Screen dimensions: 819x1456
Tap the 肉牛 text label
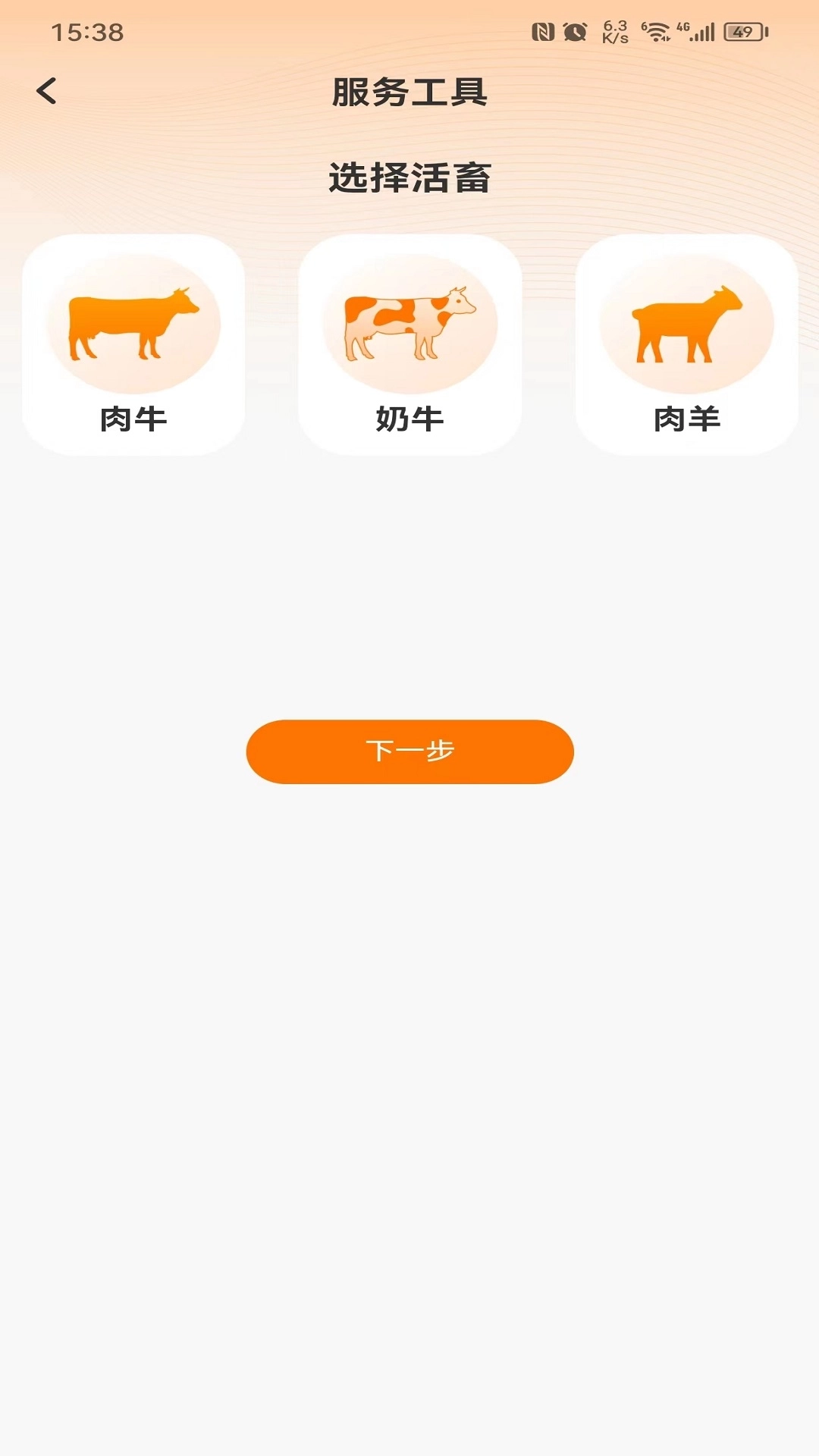click(x=133, y=416)
